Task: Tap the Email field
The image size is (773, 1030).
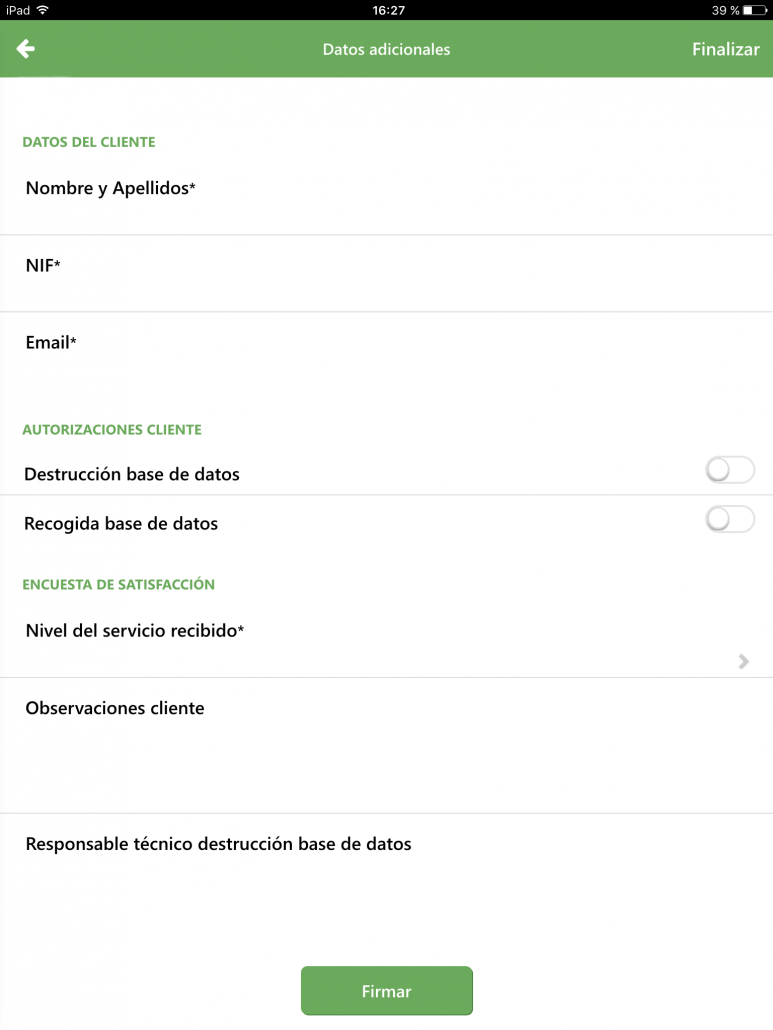Action: (386, 350)
